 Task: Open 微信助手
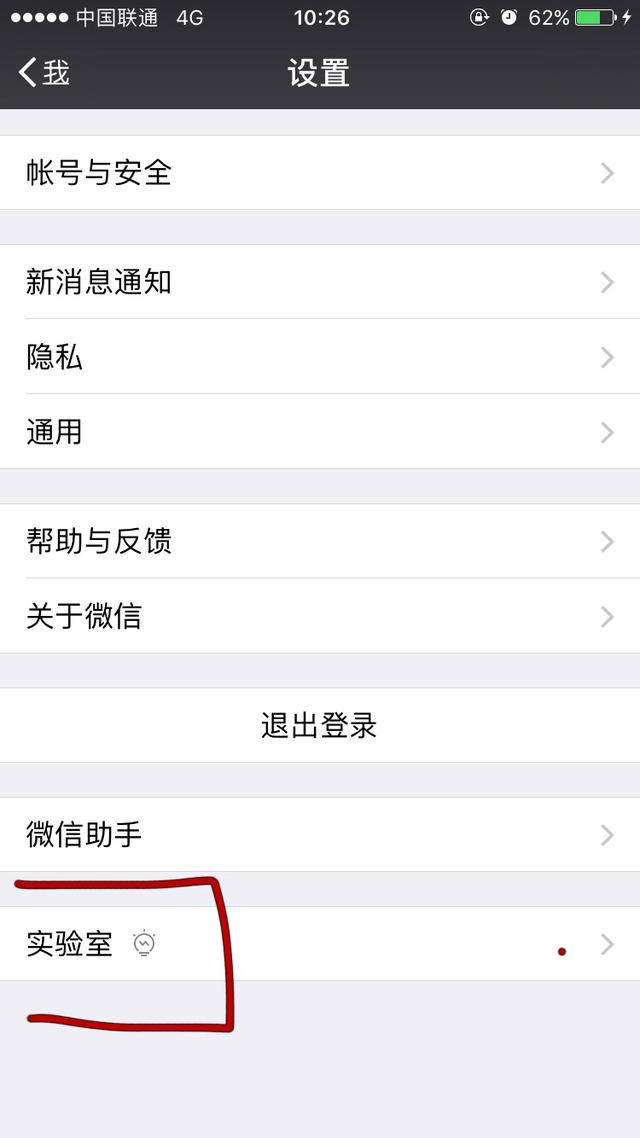(x=320, y=835)
